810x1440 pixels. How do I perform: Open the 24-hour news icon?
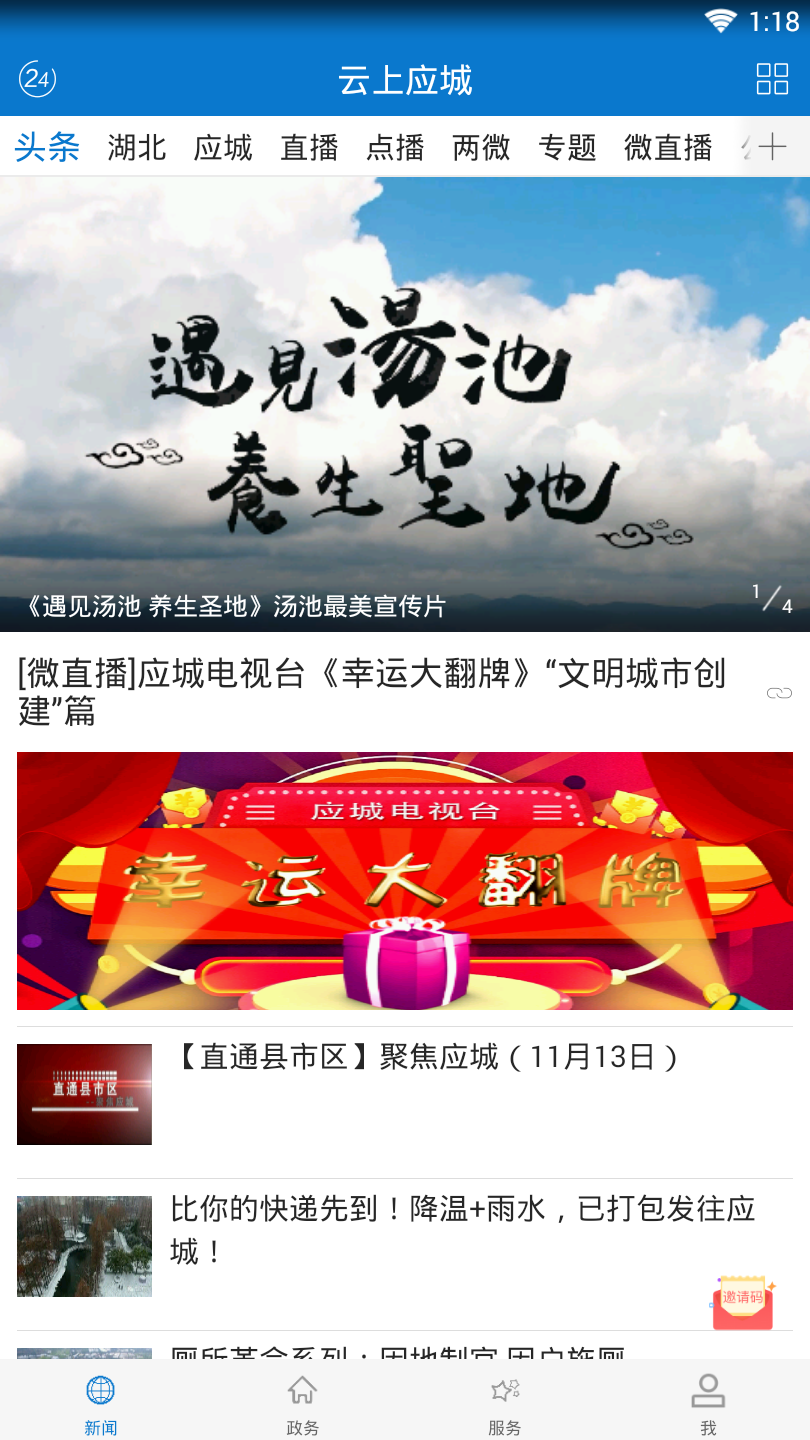tap(38, 79)
